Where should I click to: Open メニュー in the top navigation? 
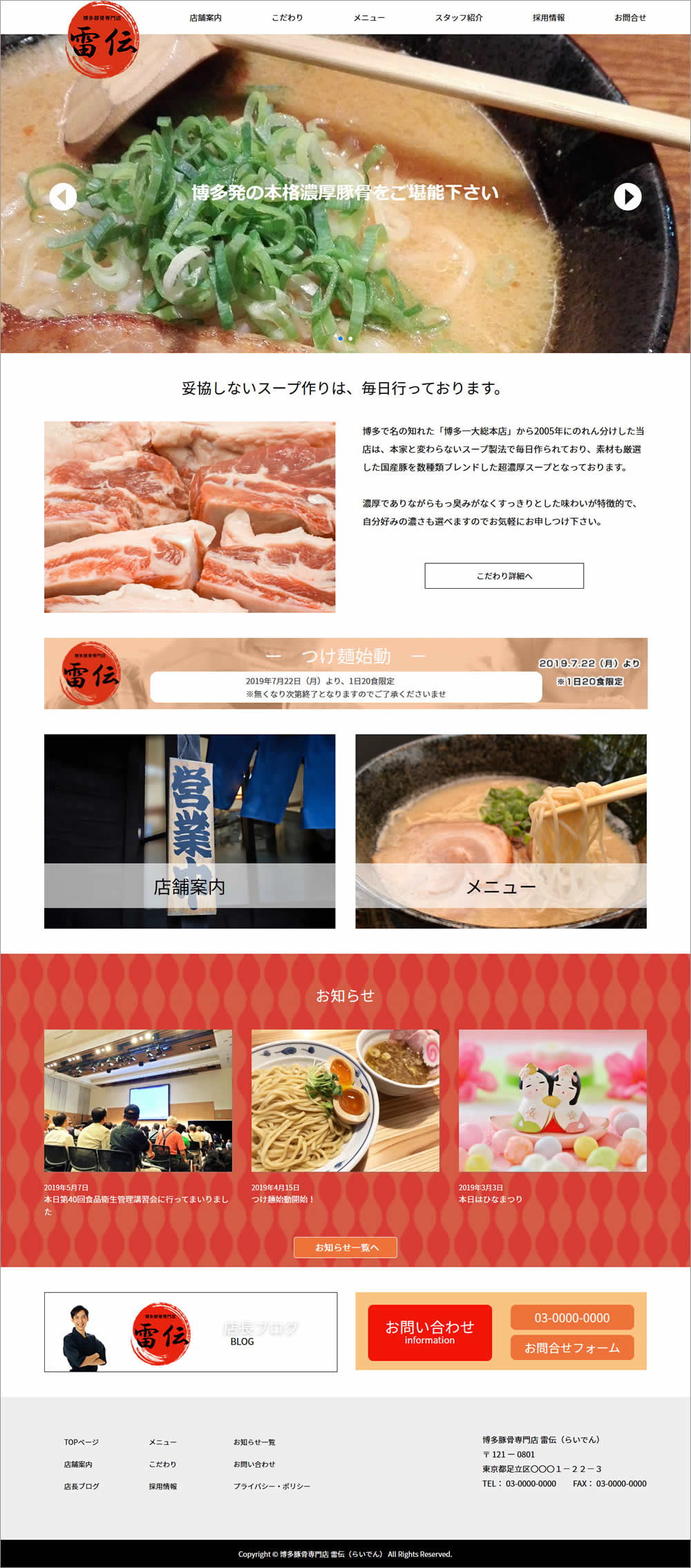369,17
